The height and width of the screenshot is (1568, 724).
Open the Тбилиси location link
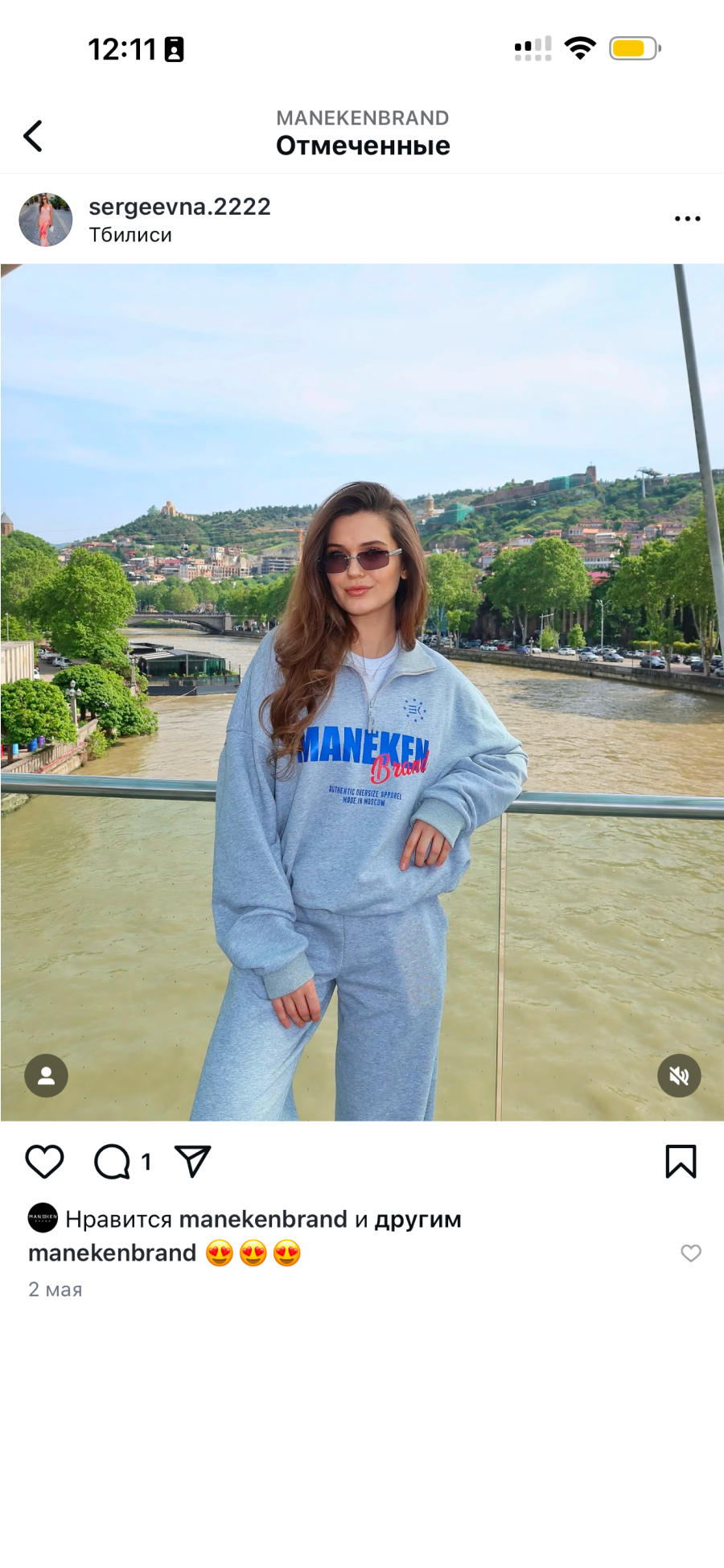[x=130, y=235]
